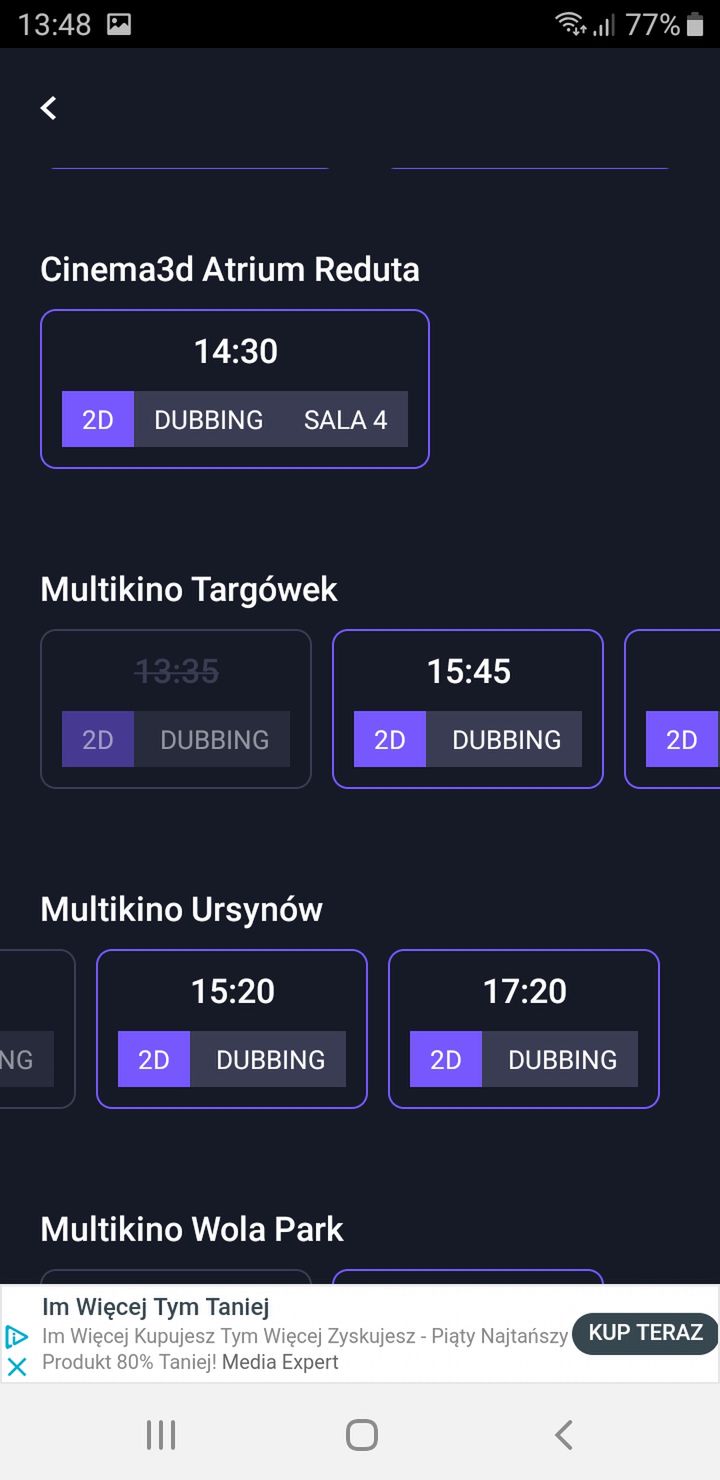
Task: Open recent apps from the navigation bar
Action: [161, 1435]
